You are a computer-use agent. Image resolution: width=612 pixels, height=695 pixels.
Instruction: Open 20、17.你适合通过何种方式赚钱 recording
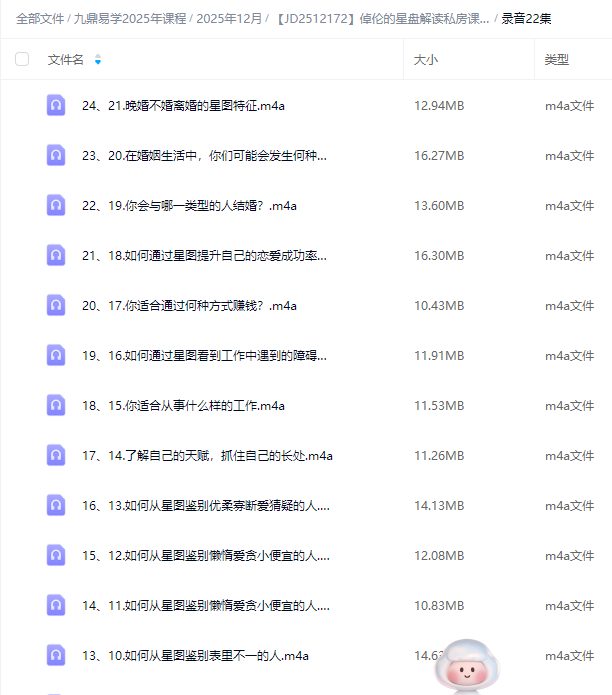[188, 306]
